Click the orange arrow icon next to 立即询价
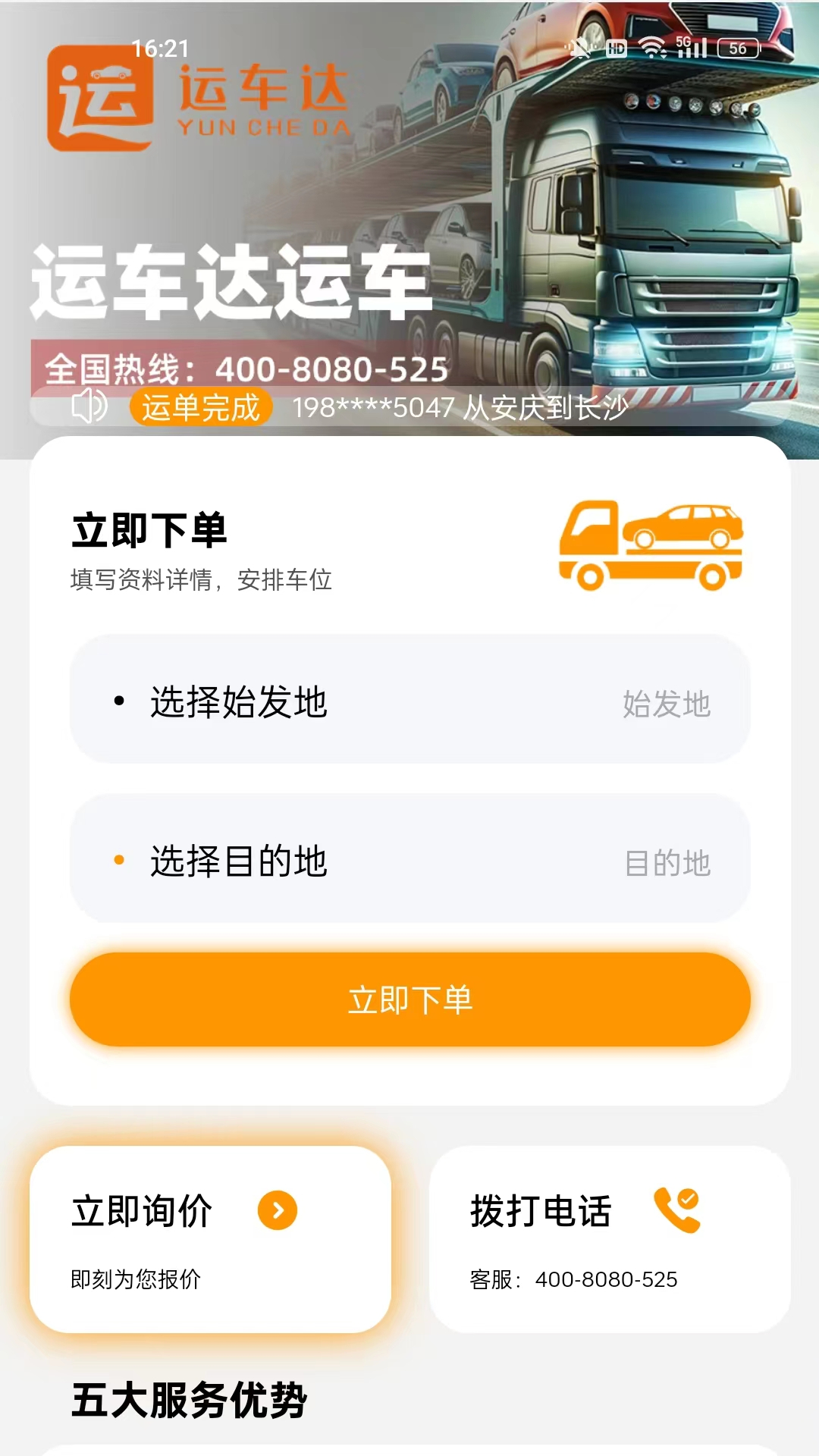 point(277,1212)
